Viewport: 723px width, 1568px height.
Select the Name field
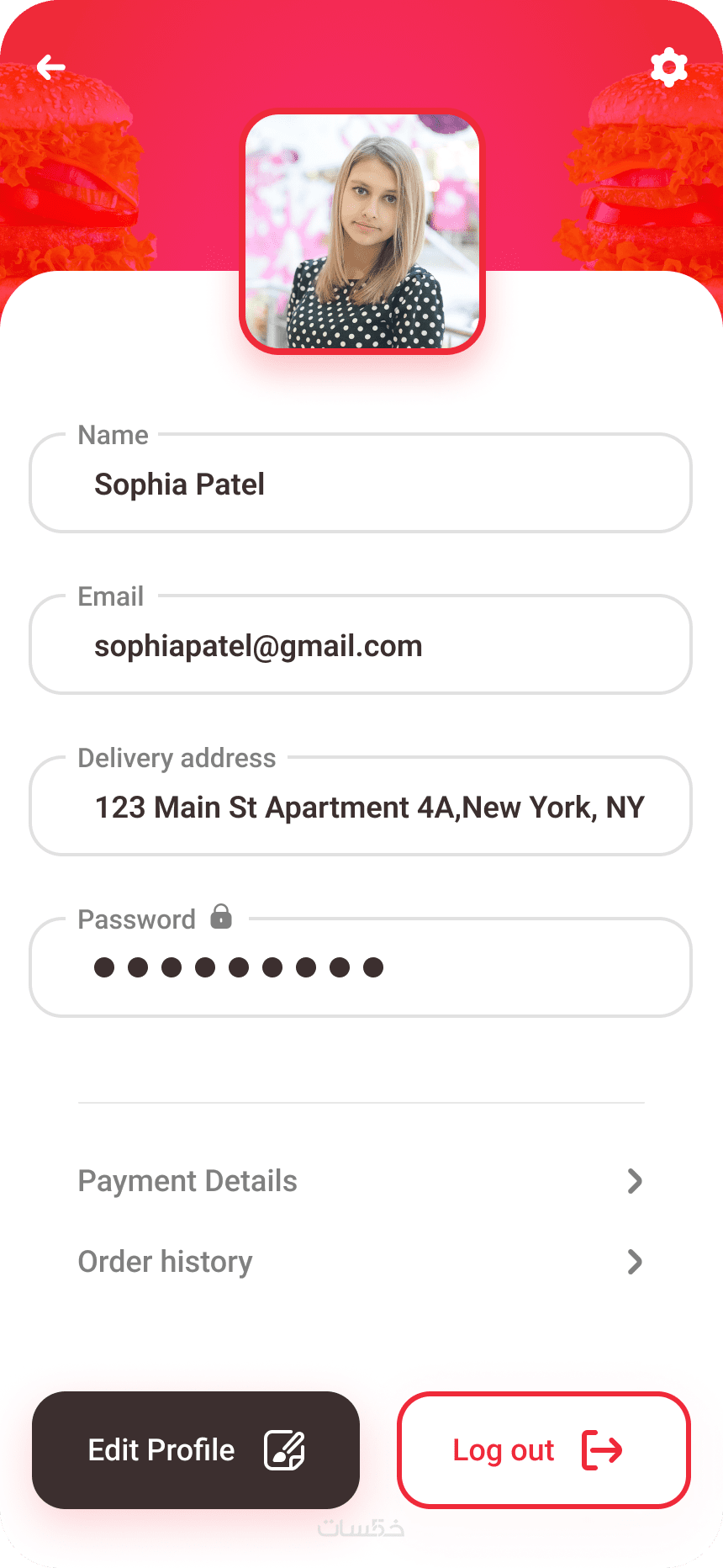click(361, 485)
